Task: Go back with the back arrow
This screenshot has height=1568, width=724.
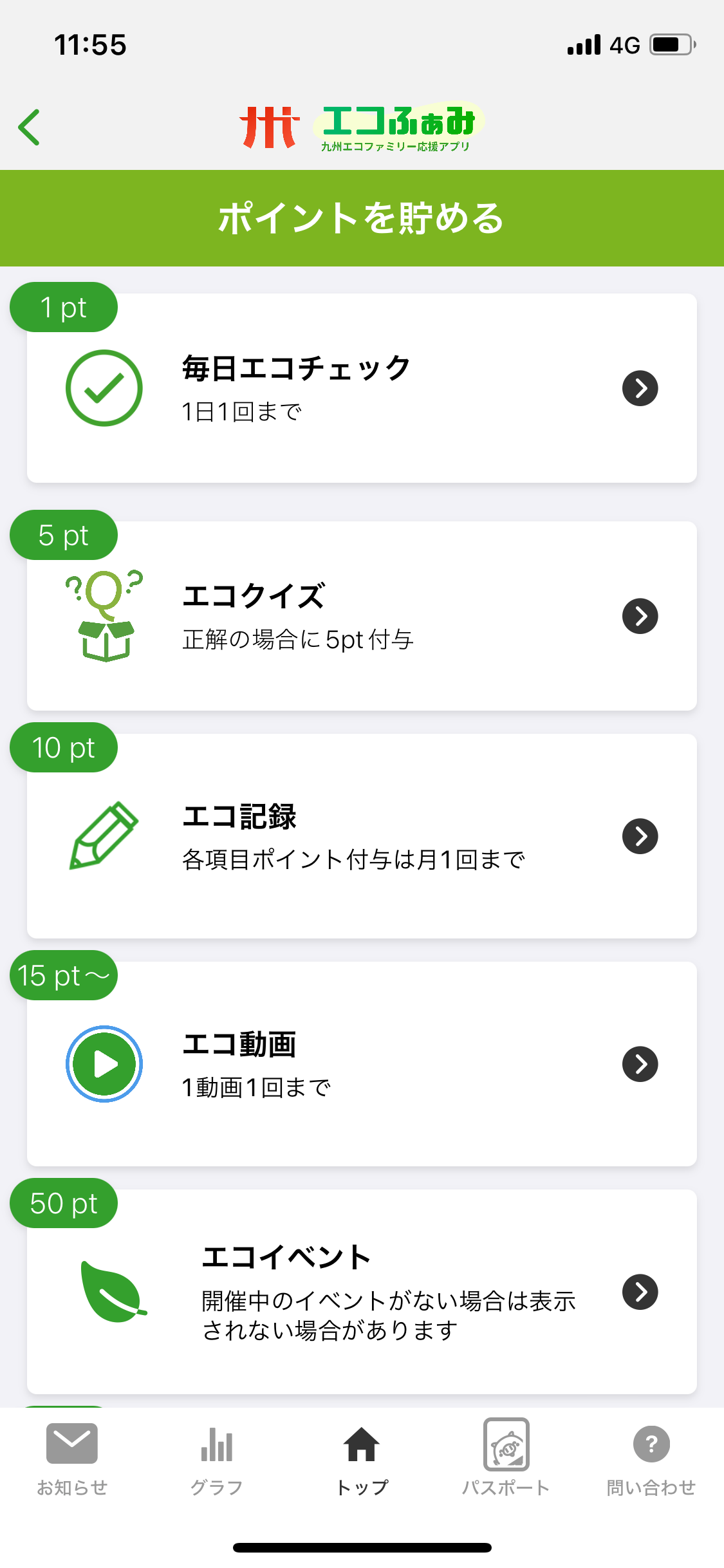Action: (29, 127)
